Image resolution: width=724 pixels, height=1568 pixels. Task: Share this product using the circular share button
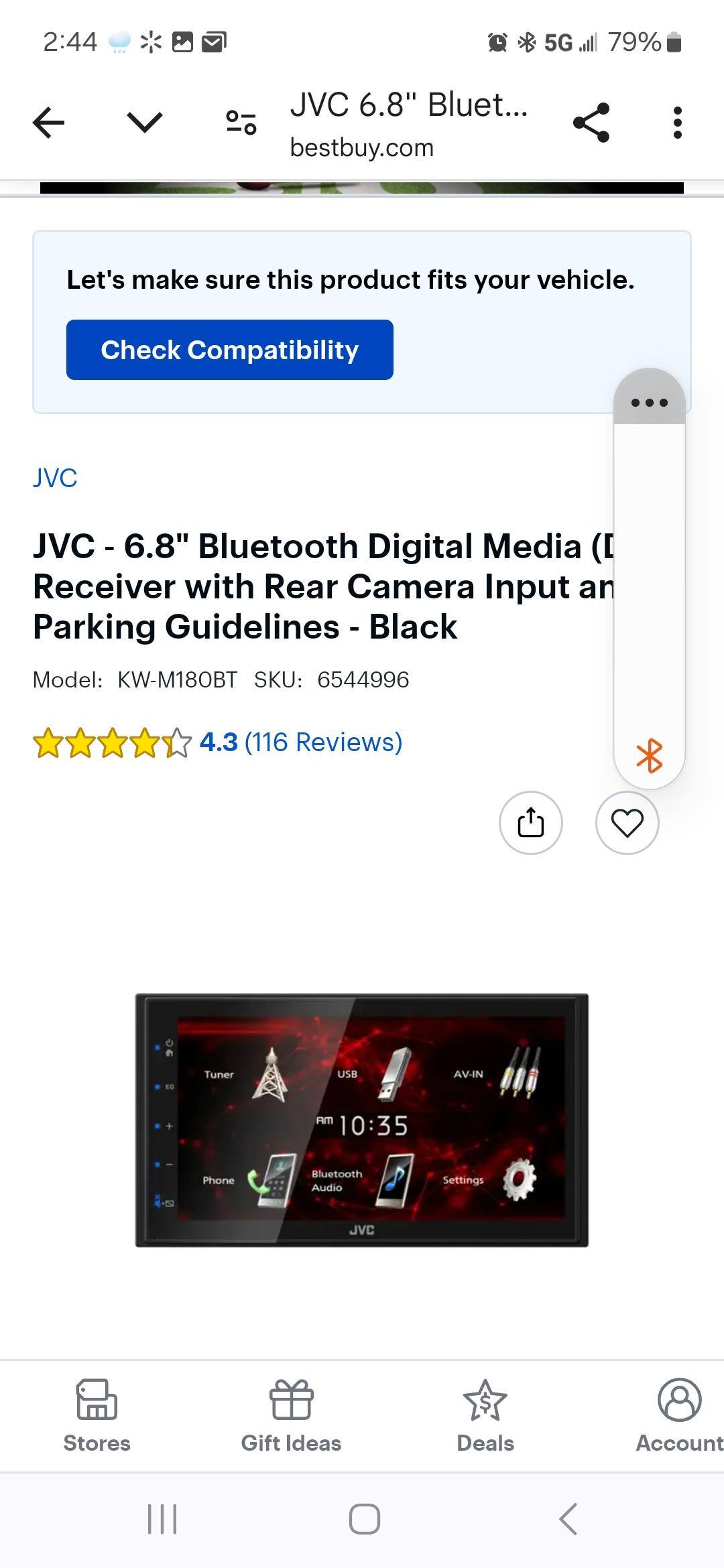pos(530,823)
